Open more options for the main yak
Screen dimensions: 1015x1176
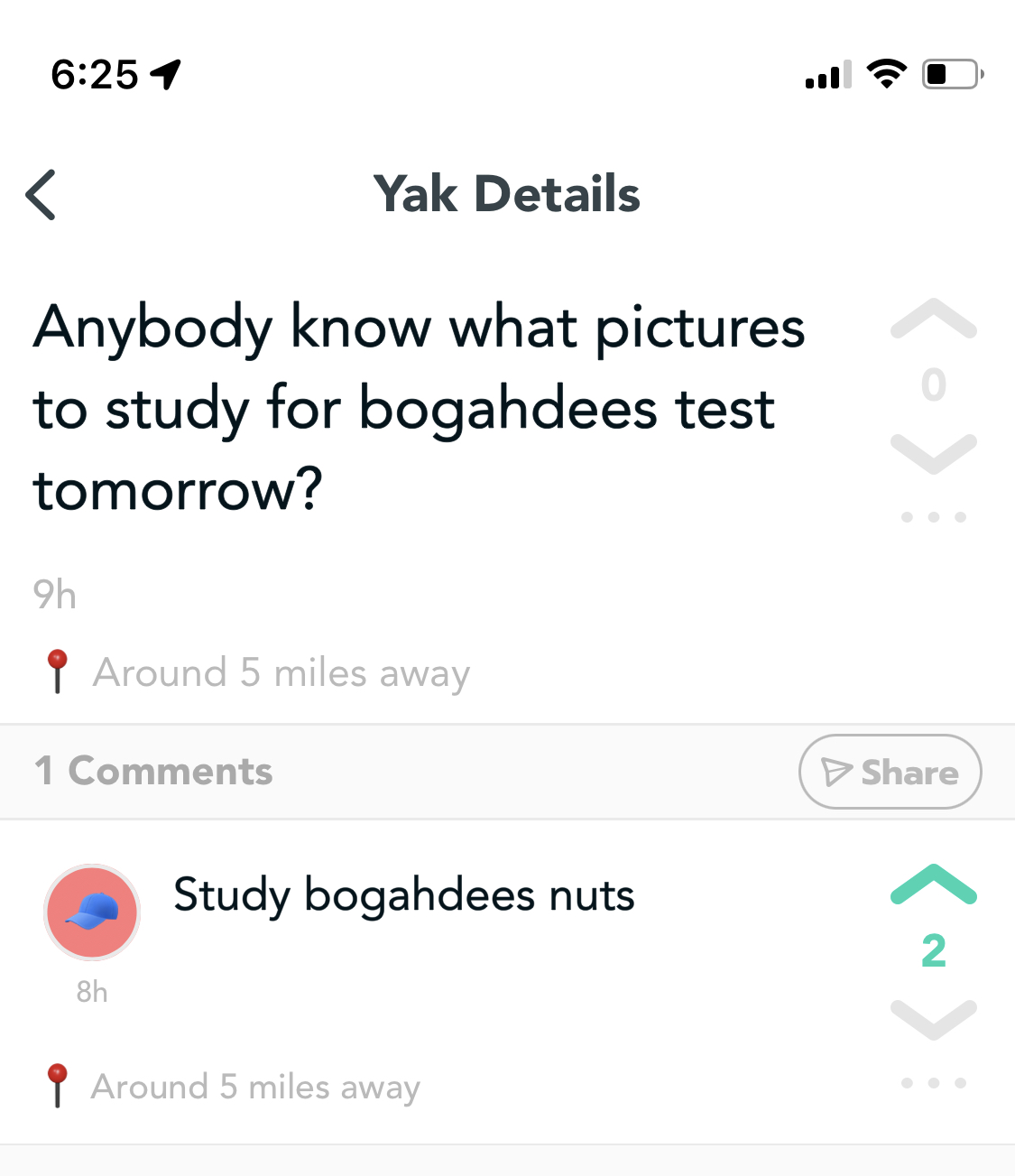(x=933, y=517)
